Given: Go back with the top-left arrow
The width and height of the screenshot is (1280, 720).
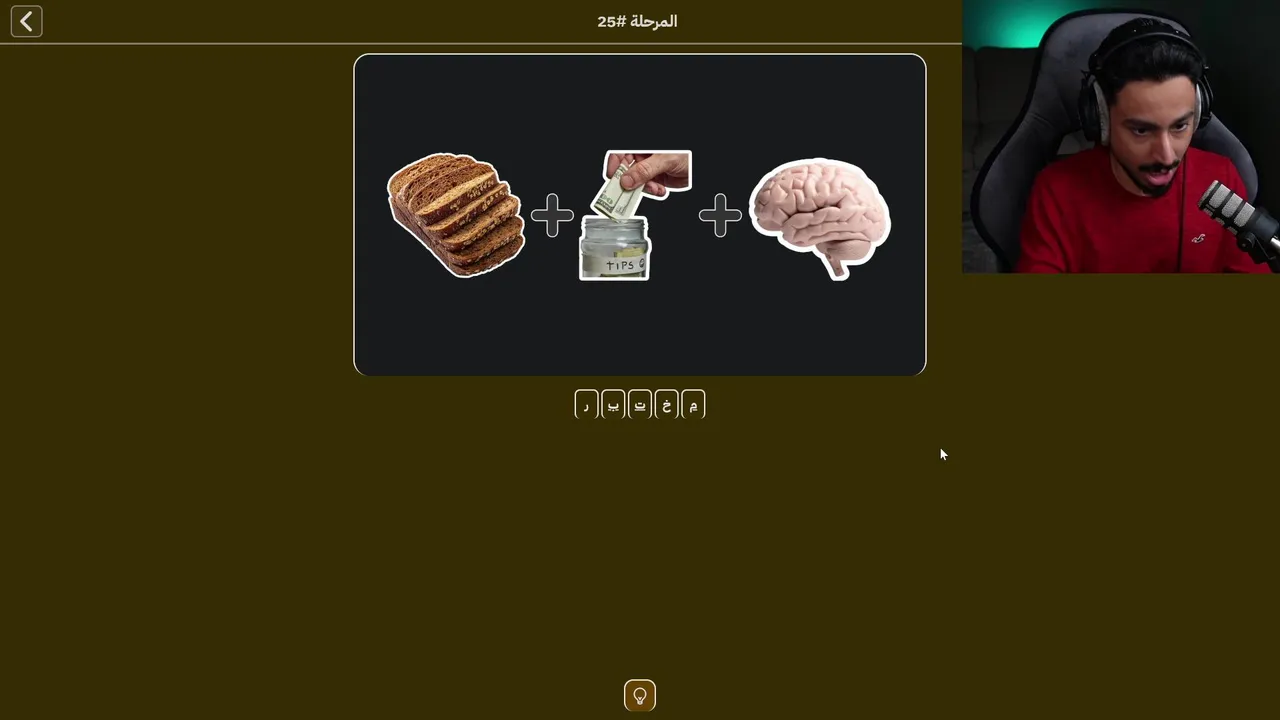Looking at the screenshot, I should [x=27, y=21].
